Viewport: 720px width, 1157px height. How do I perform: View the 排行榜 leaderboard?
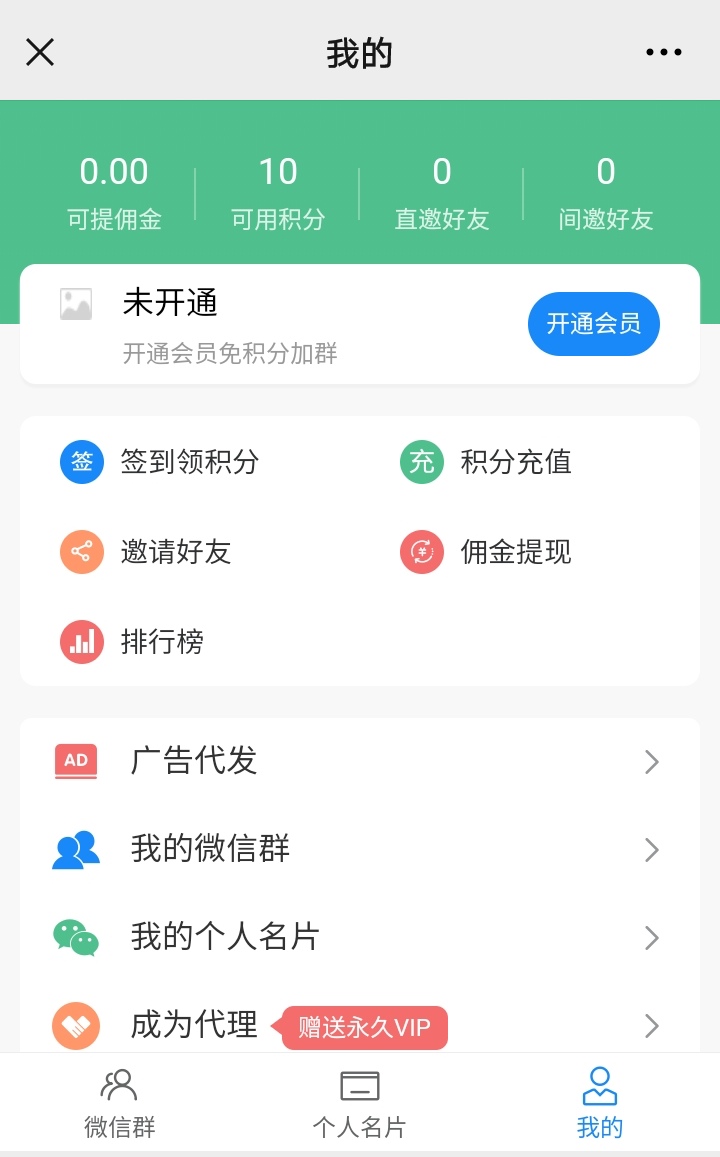click(131, 642)
